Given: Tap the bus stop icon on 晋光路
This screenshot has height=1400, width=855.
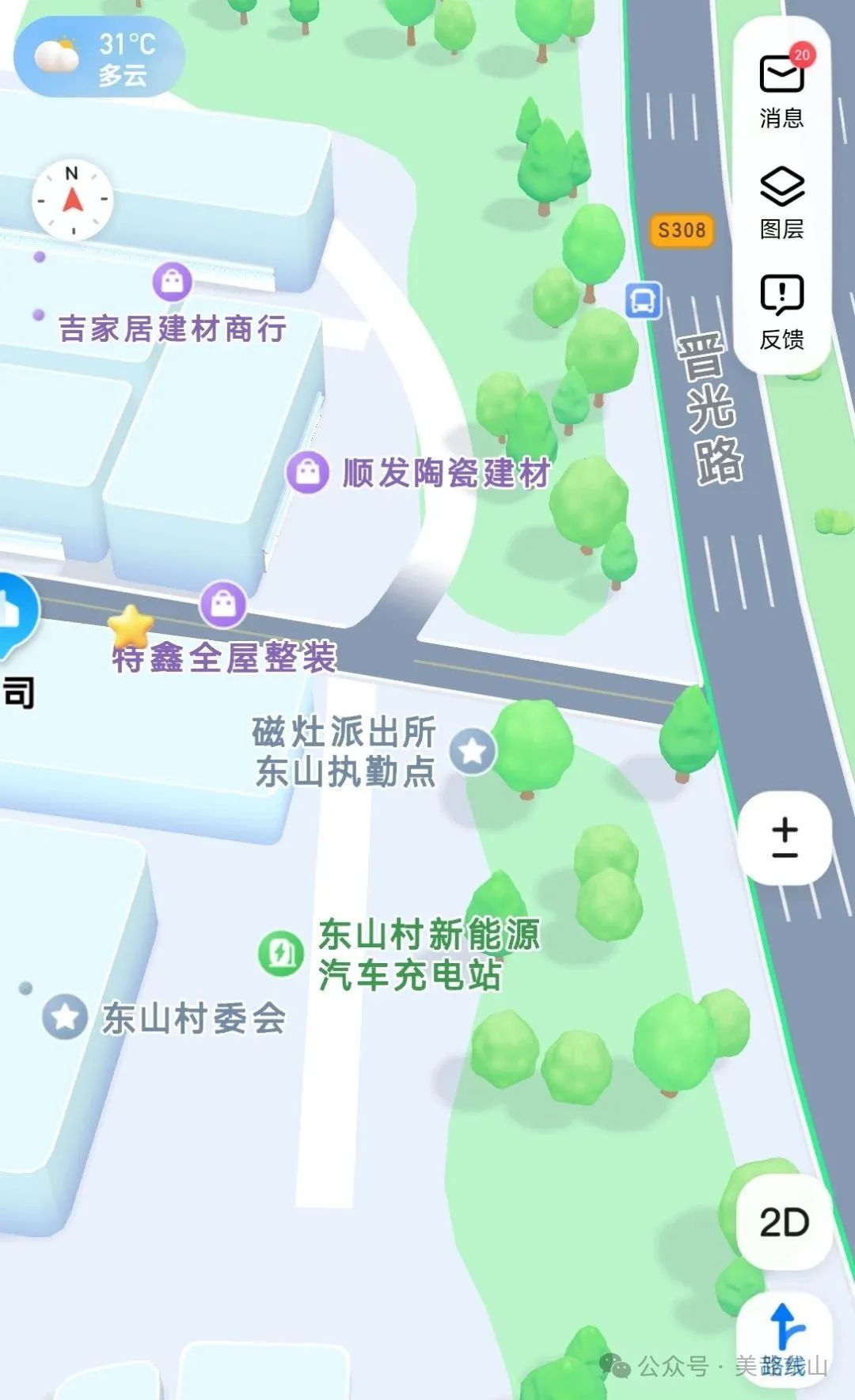Looking at the screenshot, I should click(643, 301).
